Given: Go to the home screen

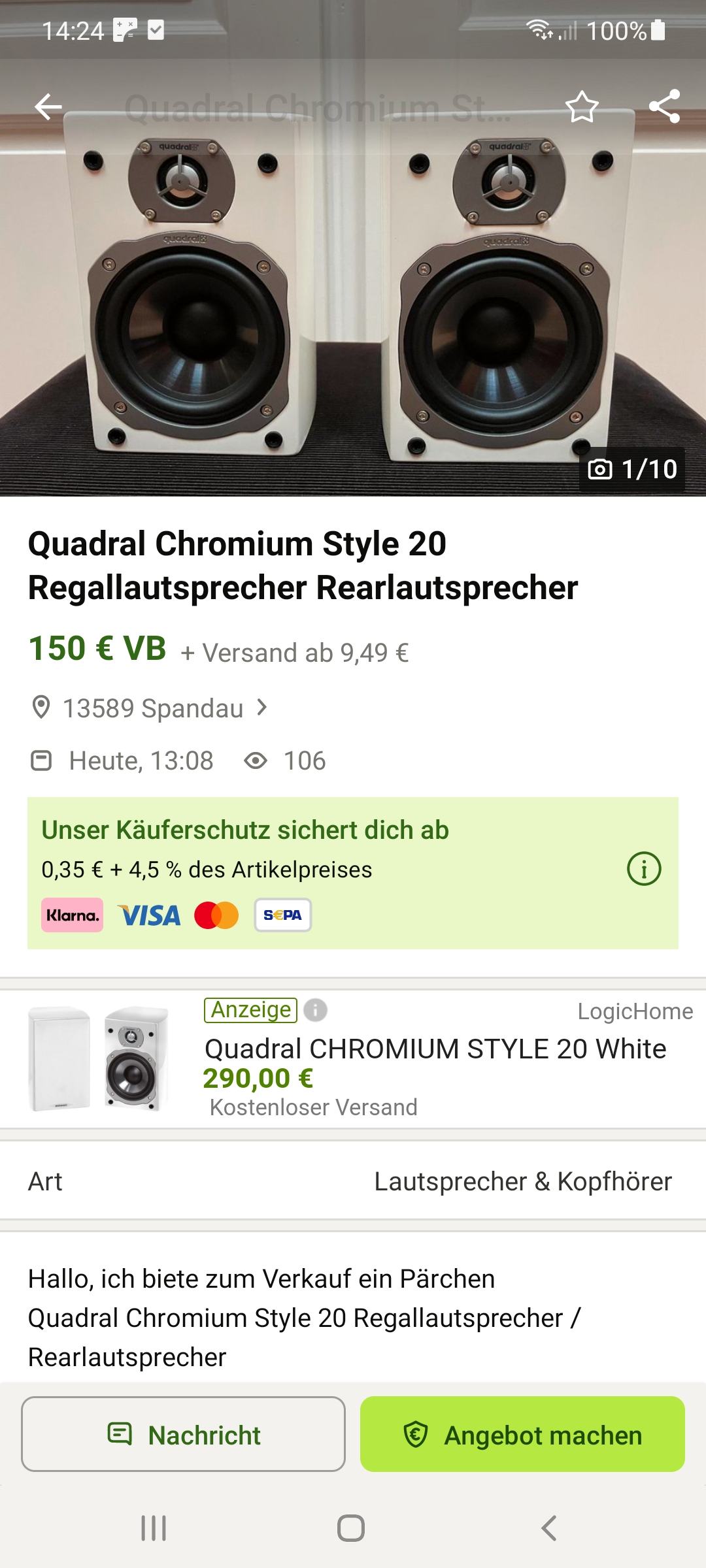Looking at the screenshot, I should (351, 1528).
